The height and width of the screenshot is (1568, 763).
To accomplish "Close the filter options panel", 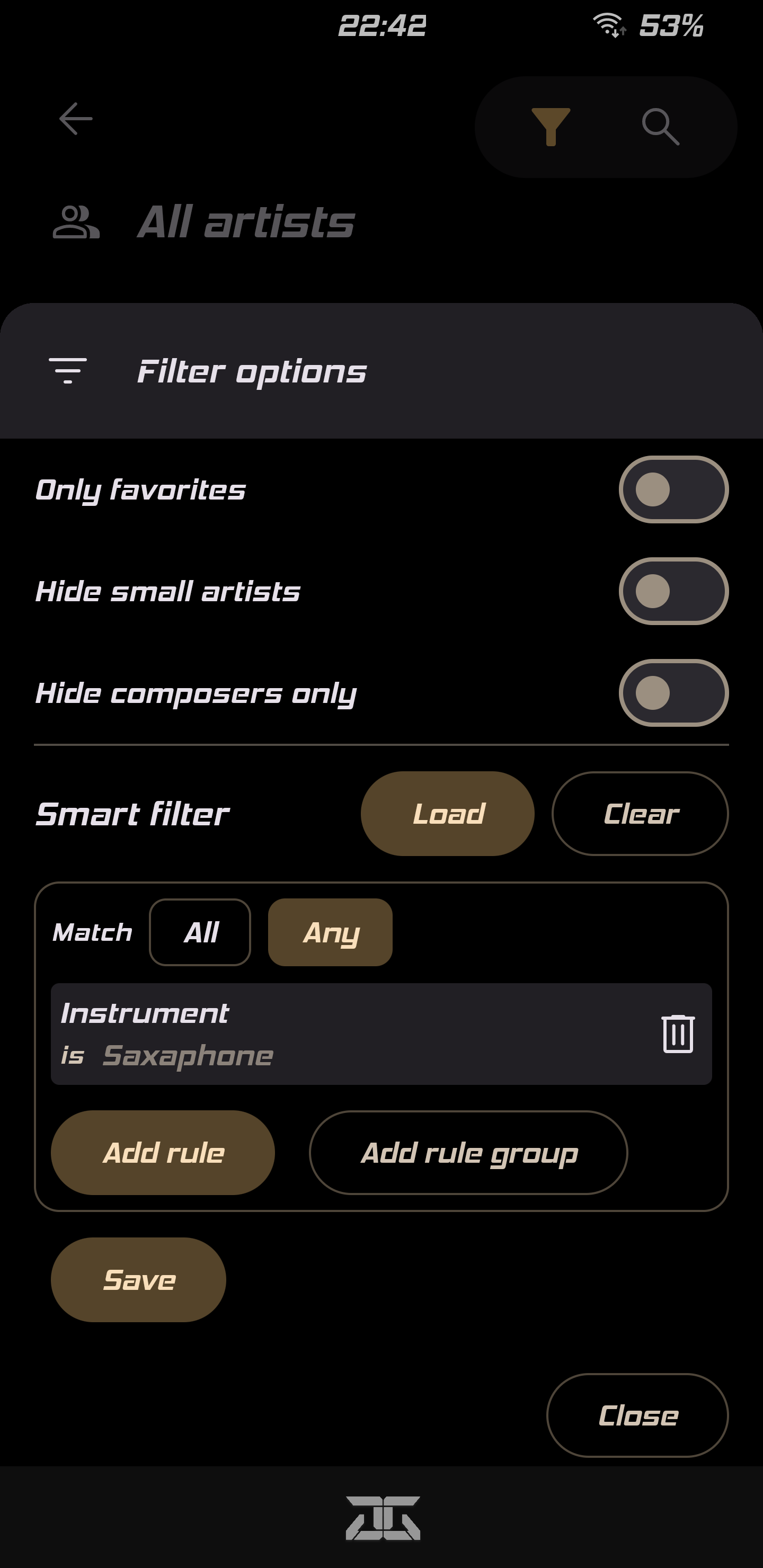I will click(x=637, y=1415).
